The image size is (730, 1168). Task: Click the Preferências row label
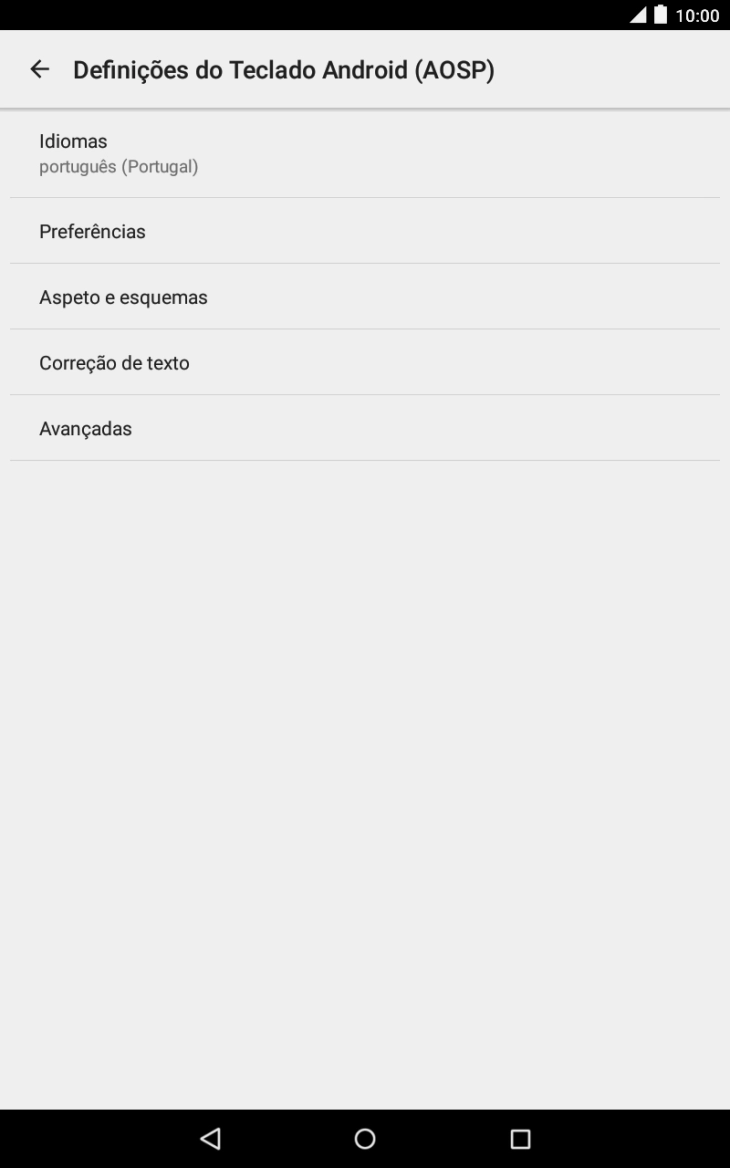pos(92,231)
